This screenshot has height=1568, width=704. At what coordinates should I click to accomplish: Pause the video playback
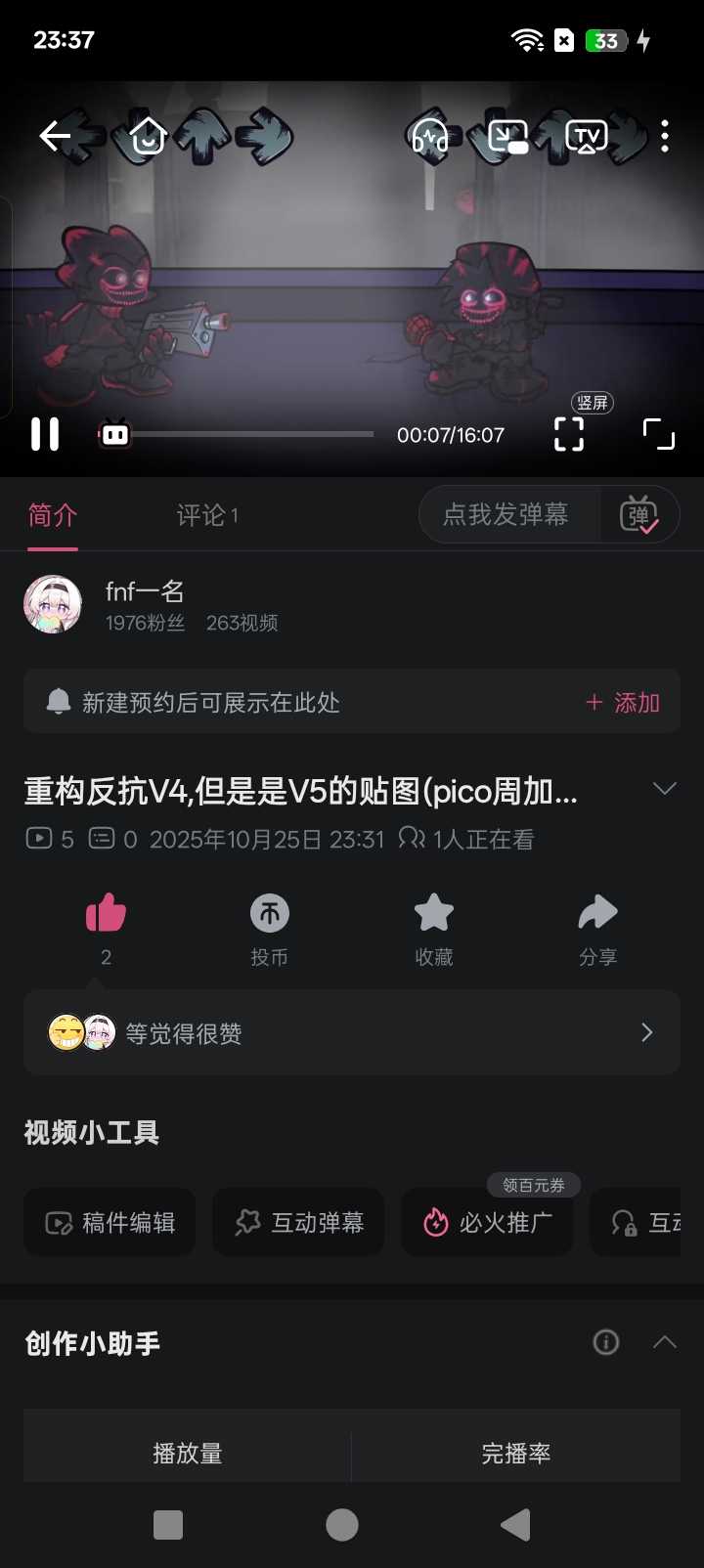click(45, 434)
